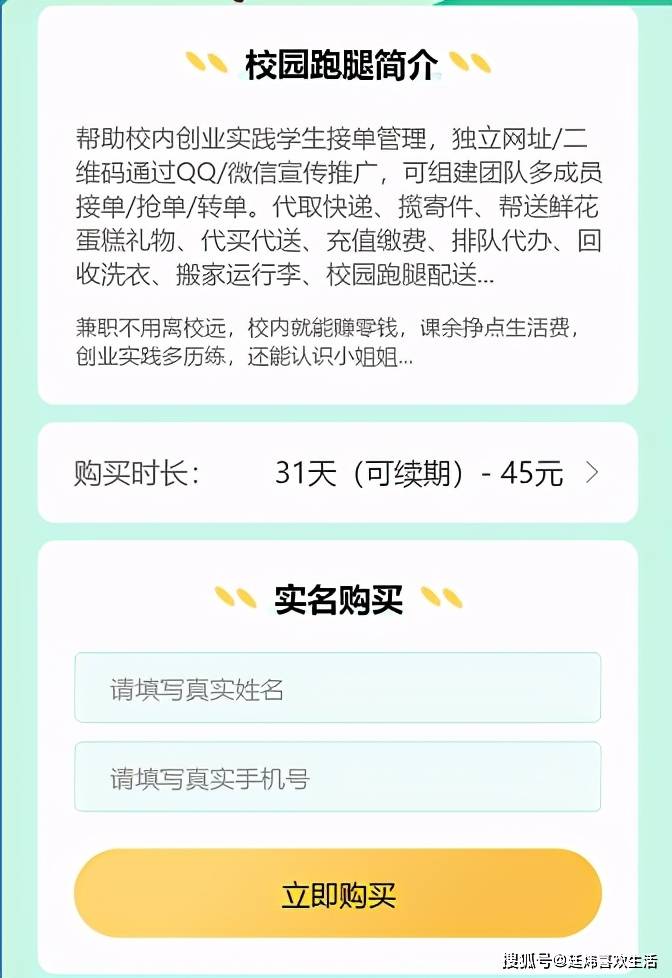The width and height of the screenshot is (672, 978).
Task: Tap the 请填写真实姓名 name field
Action: click(x=337, y=688)
